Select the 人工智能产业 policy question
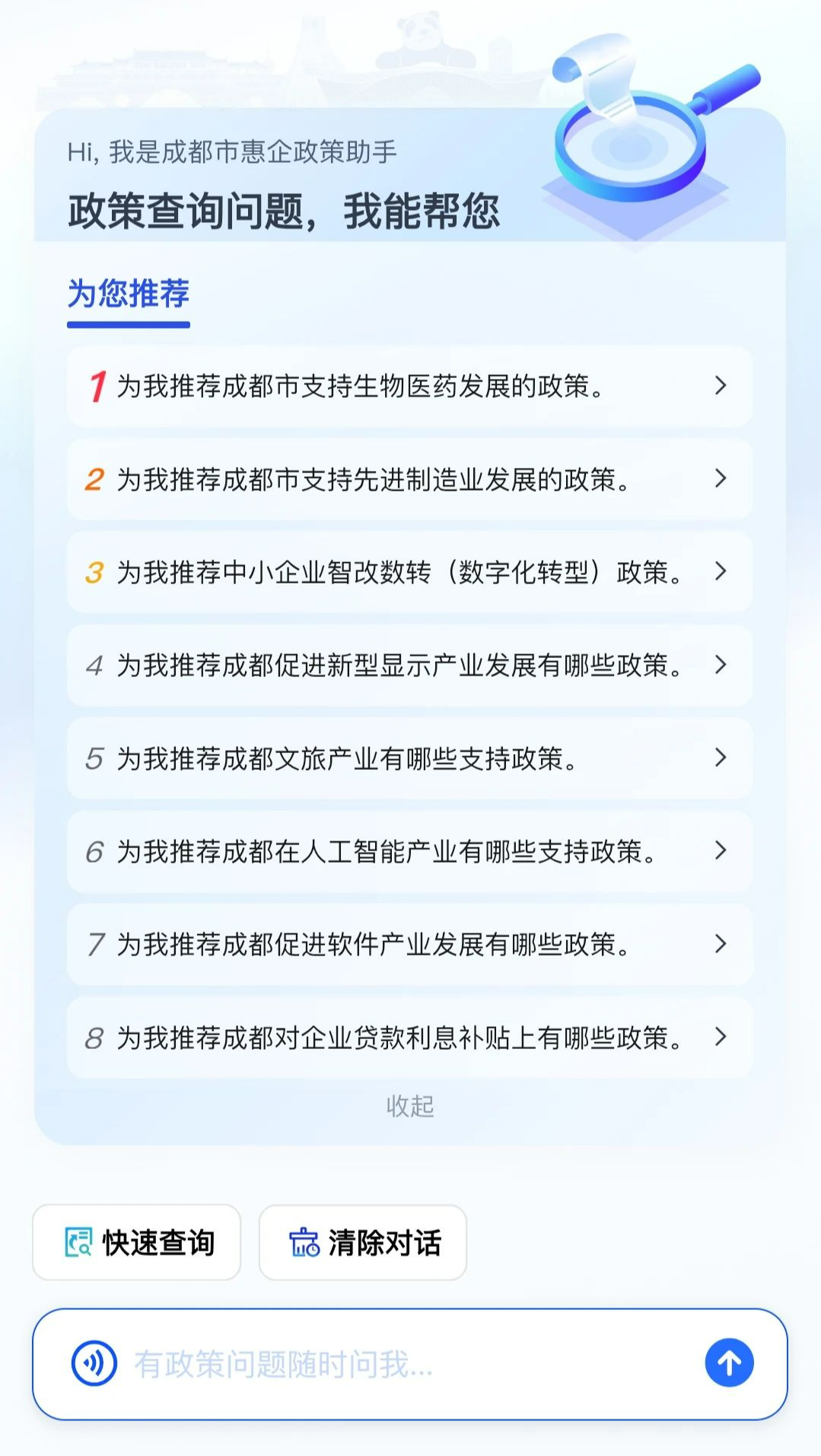The width and height of the screenshot is (821, 1456). pos(409,851)
